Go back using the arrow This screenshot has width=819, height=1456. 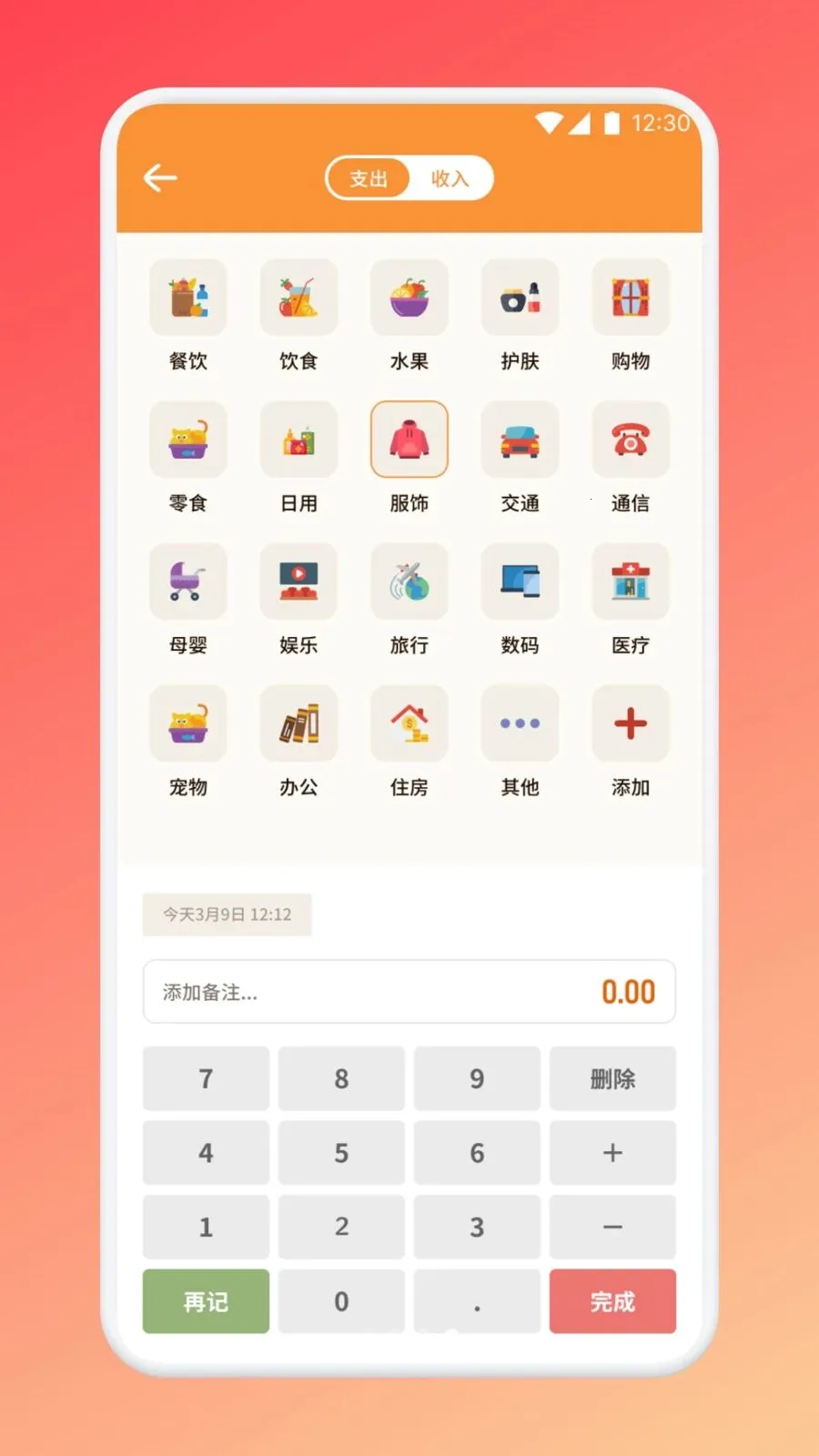(160, 177)
